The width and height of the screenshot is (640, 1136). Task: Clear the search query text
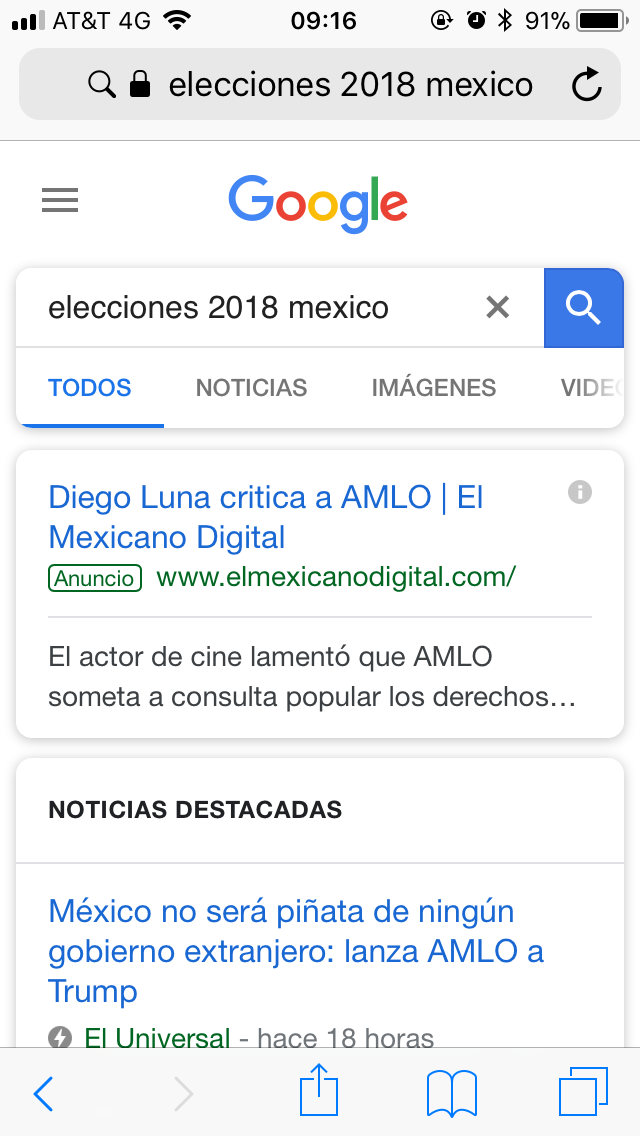point(497,307)
